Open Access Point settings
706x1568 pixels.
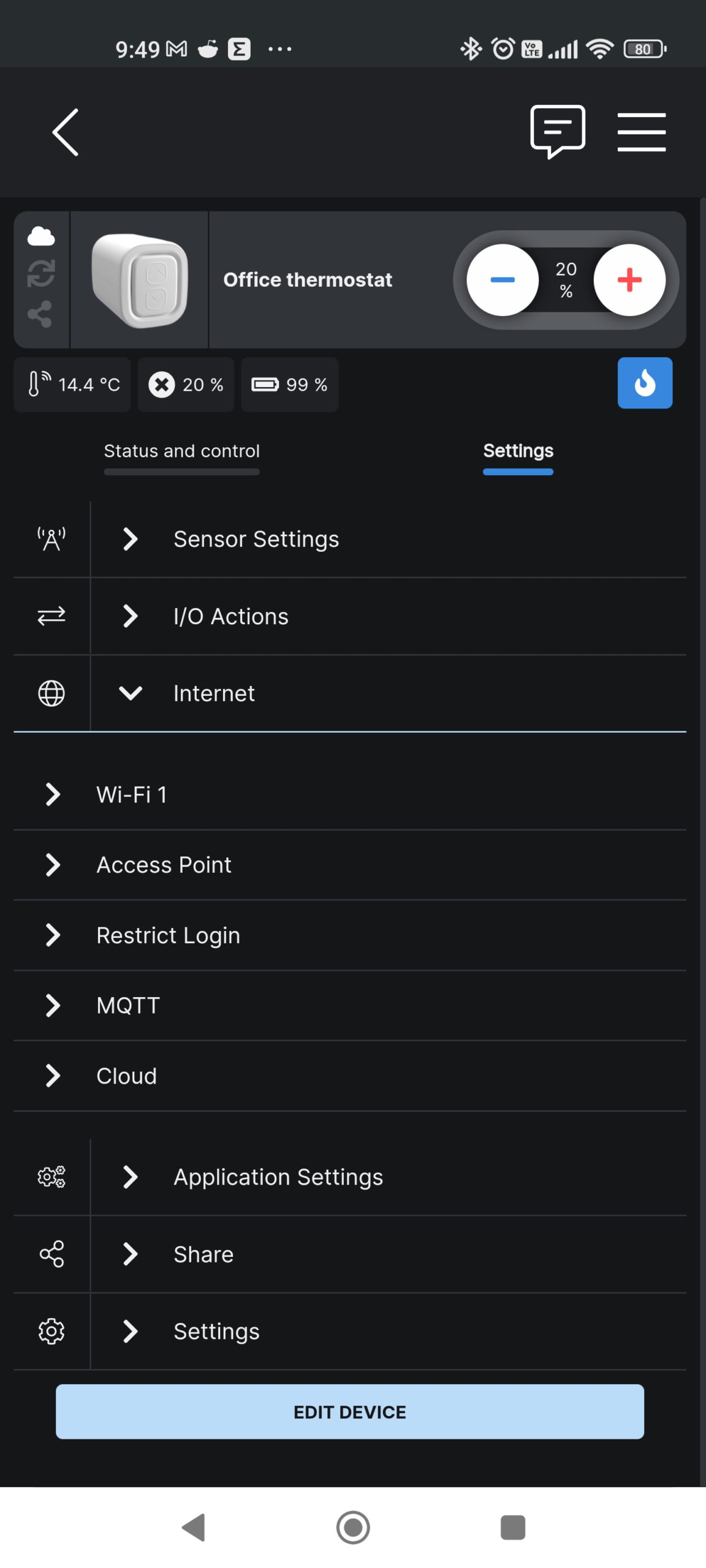350,865
